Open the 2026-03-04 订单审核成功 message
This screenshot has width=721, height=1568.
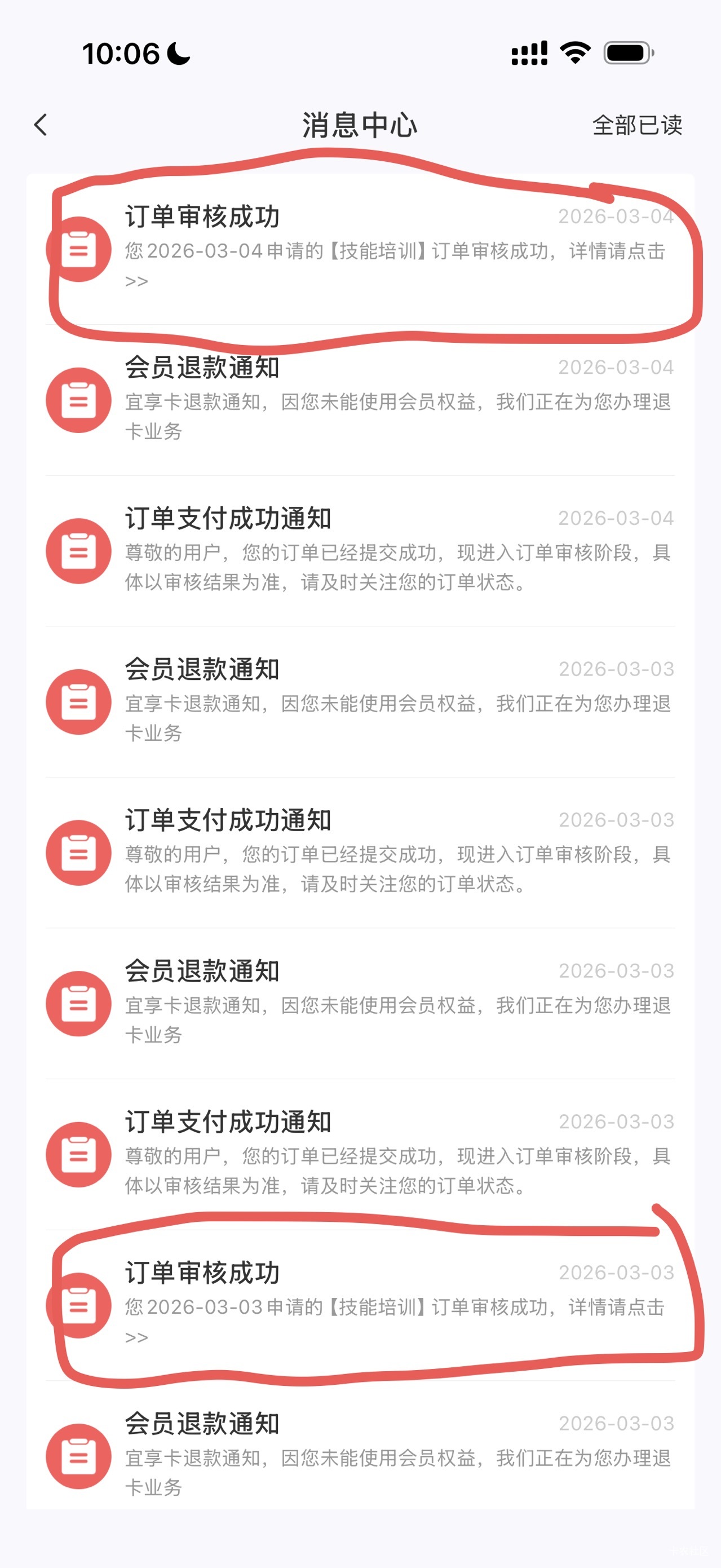coord(377,250)
